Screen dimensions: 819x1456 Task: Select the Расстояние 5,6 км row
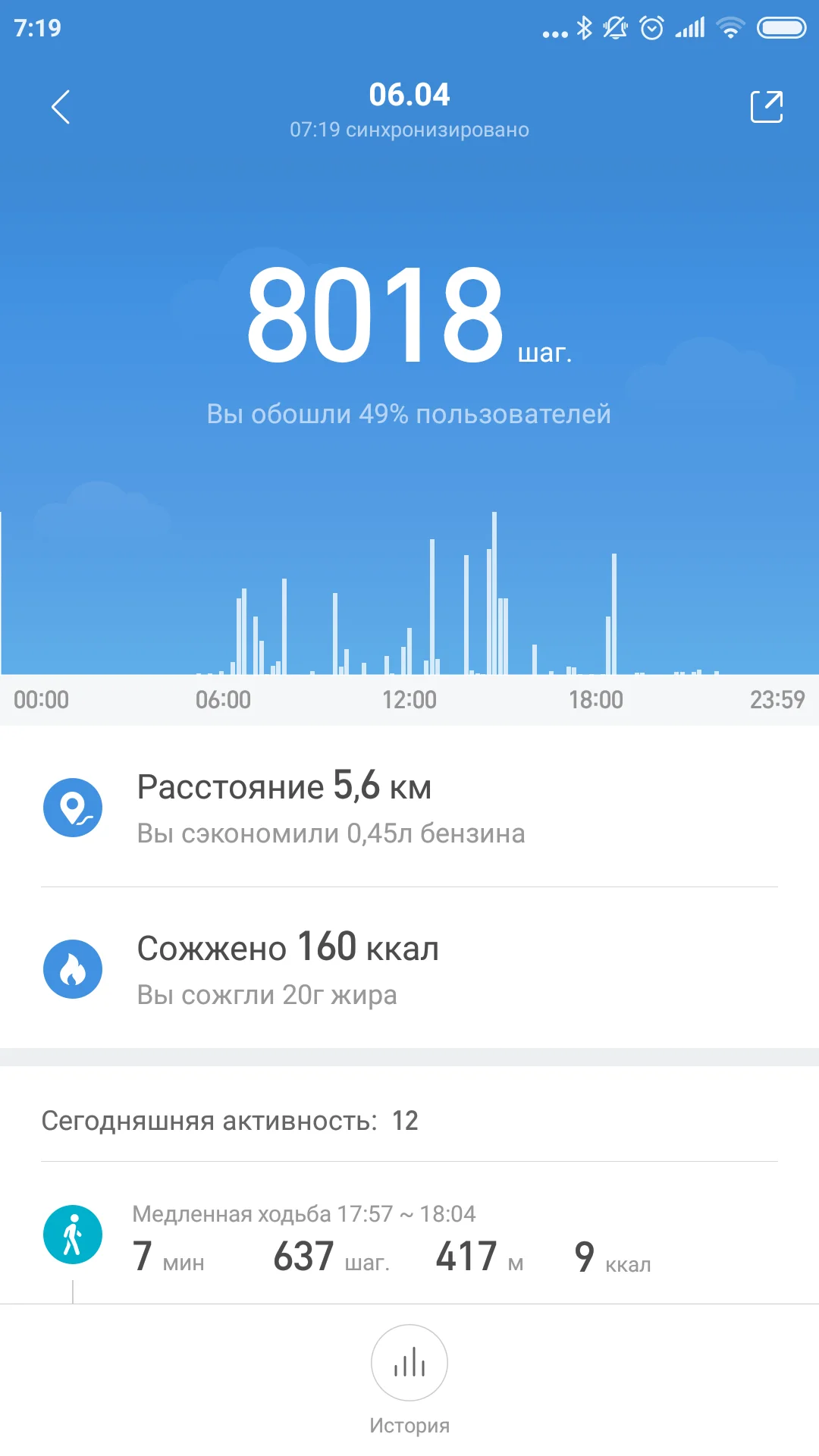point(283,786)
